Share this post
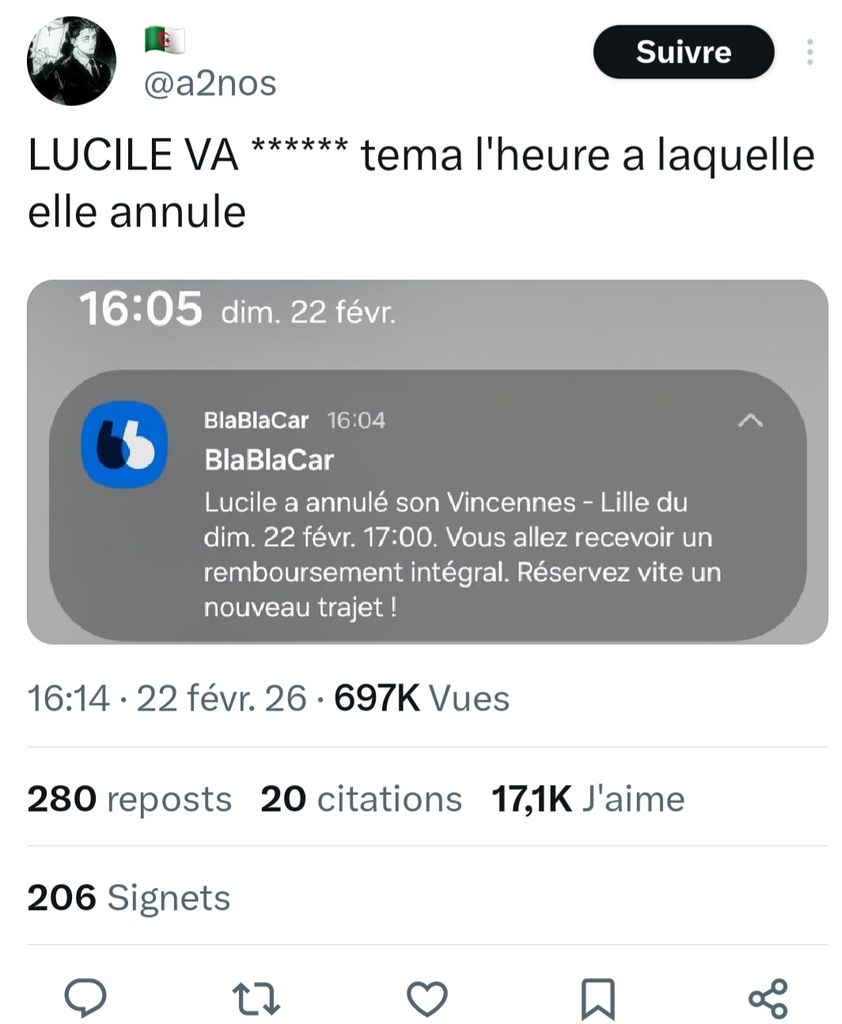This screenshot has width=842, height=1024. click(768, 997)
